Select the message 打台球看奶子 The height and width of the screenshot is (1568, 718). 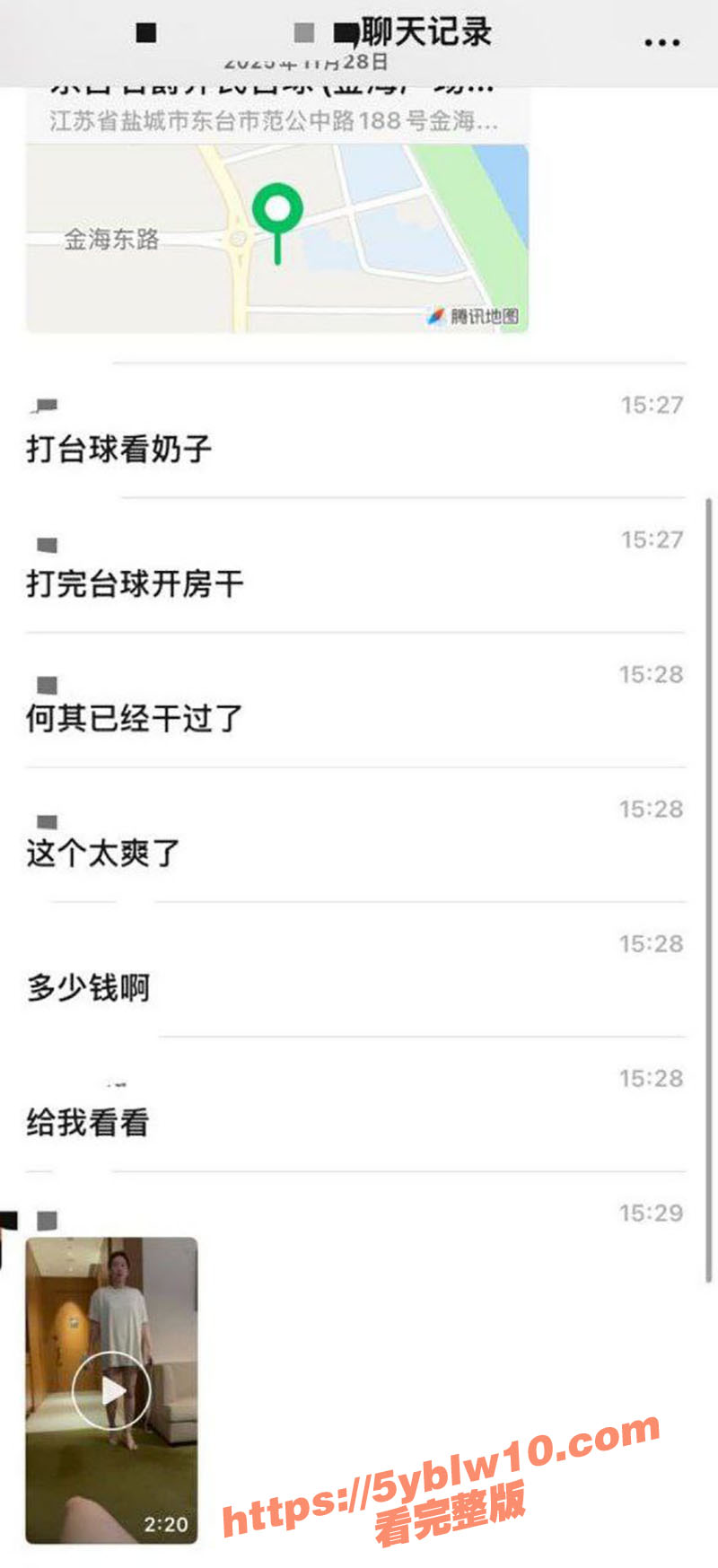pyautogui.click(x=117, y=447)
